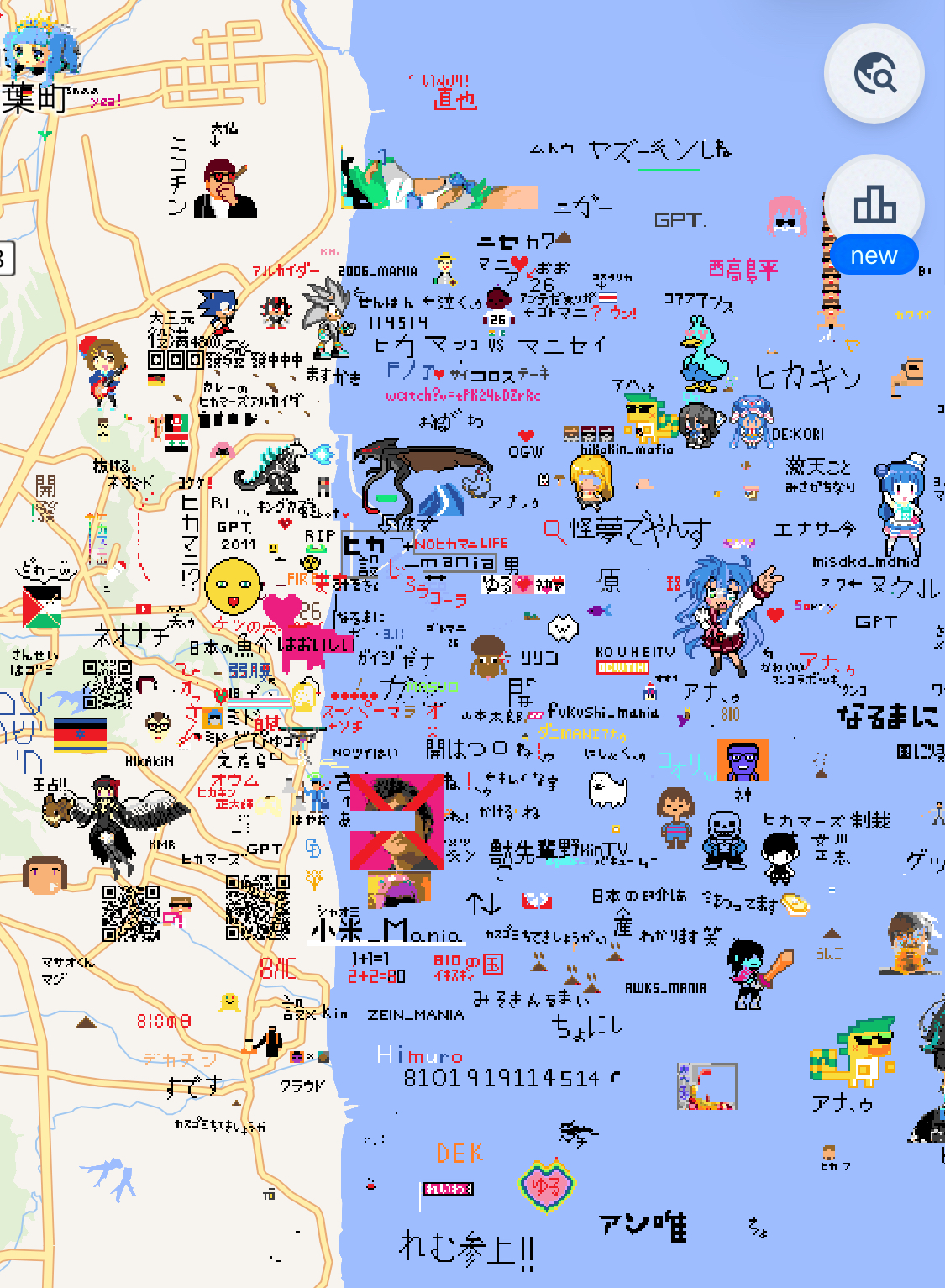Open the map search globe button
This screenshot has height=1288, width=945.
(x=874, y=74)
